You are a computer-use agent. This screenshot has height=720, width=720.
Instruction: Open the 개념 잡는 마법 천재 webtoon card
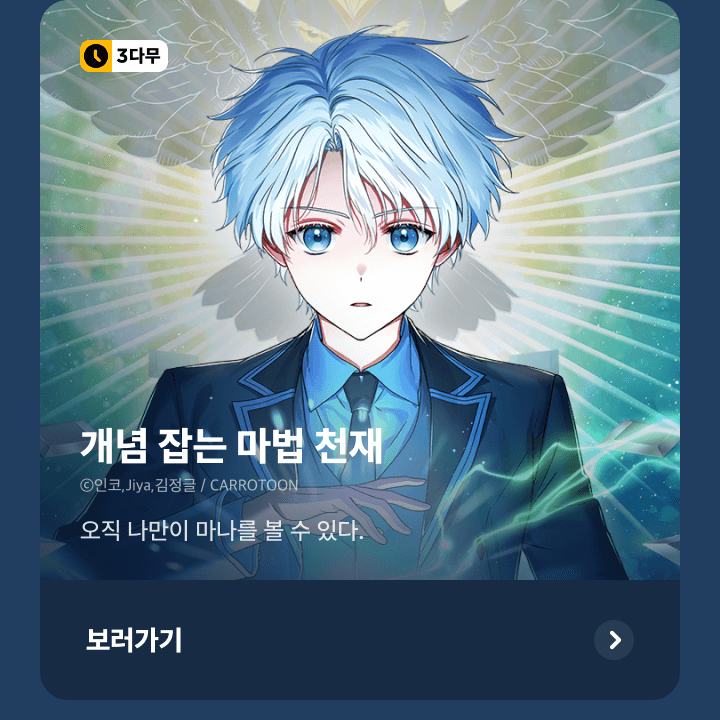click(360, 300)
